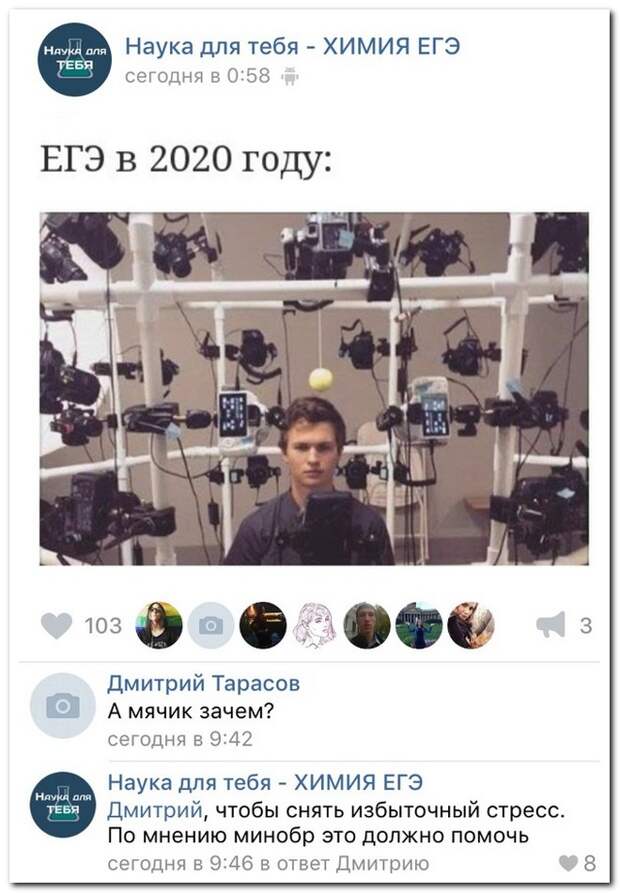The image size is (620, 893).
Task: Open the community name in the post header
Action: click(292, 47)
